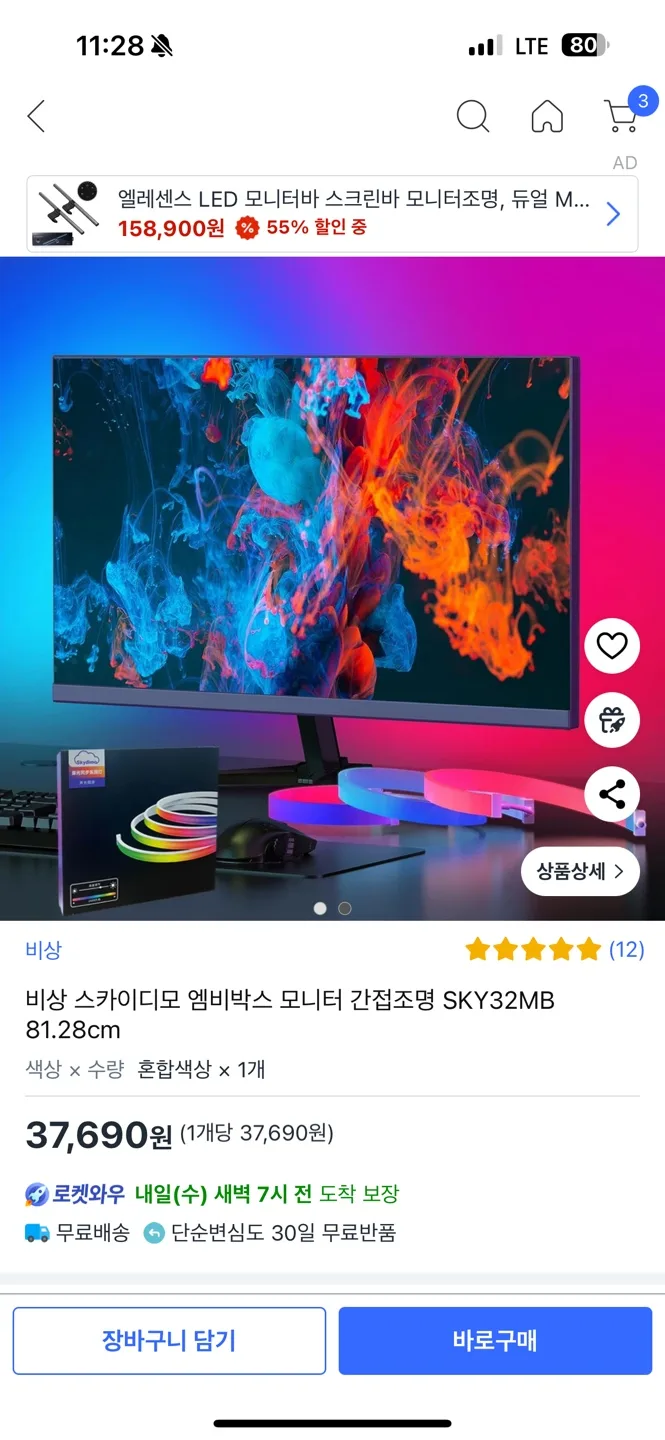The image size is (665, 1440).
Task: Open the 비상 brand link
Action: 43,950
